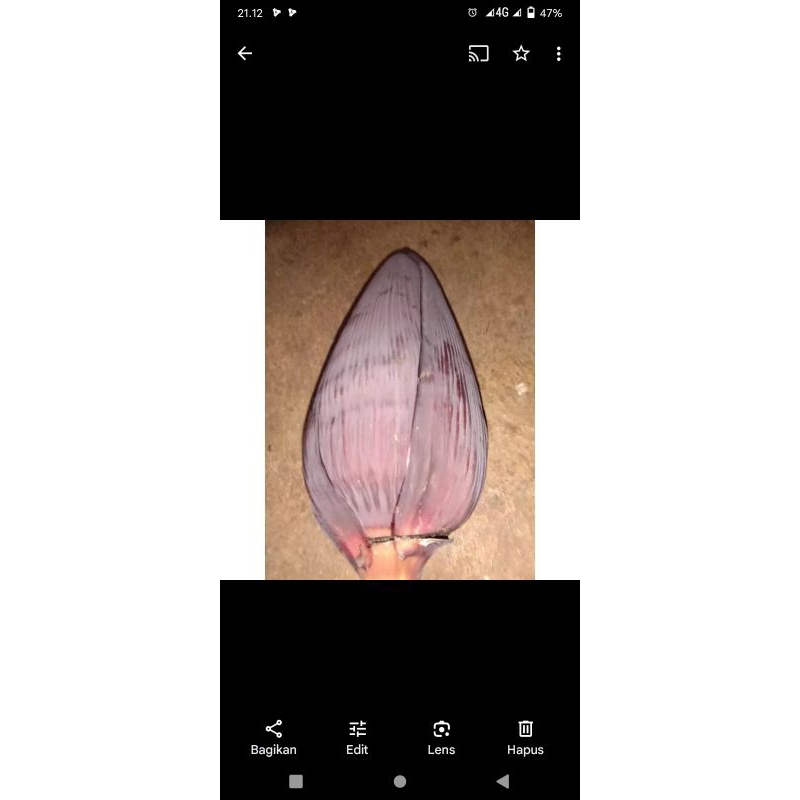This screenshot has height=800, width=800.
Task: Open the overflow menu
Action: point(558,54)
